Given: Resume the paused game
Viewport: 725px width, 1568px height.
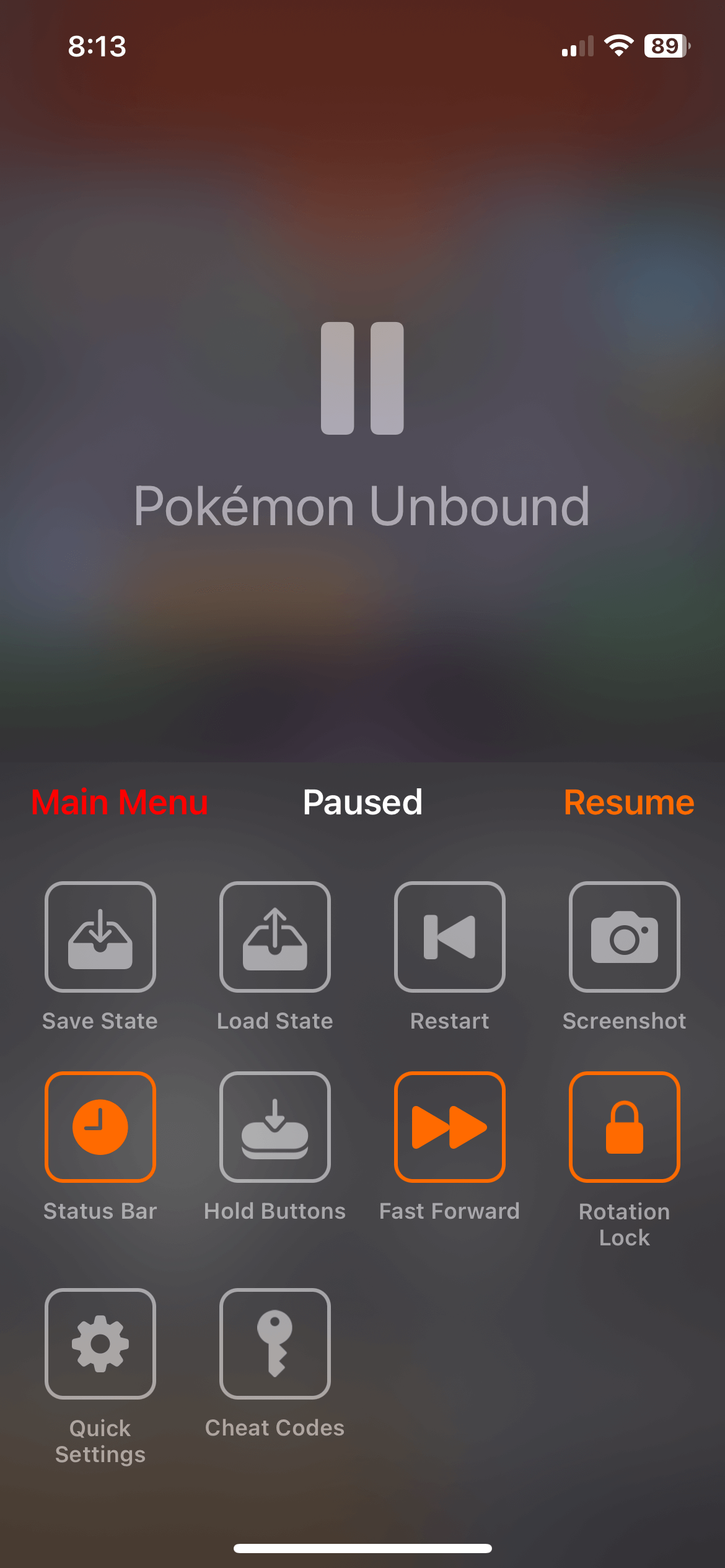Looking at the screenshot, I should point(628,803).
